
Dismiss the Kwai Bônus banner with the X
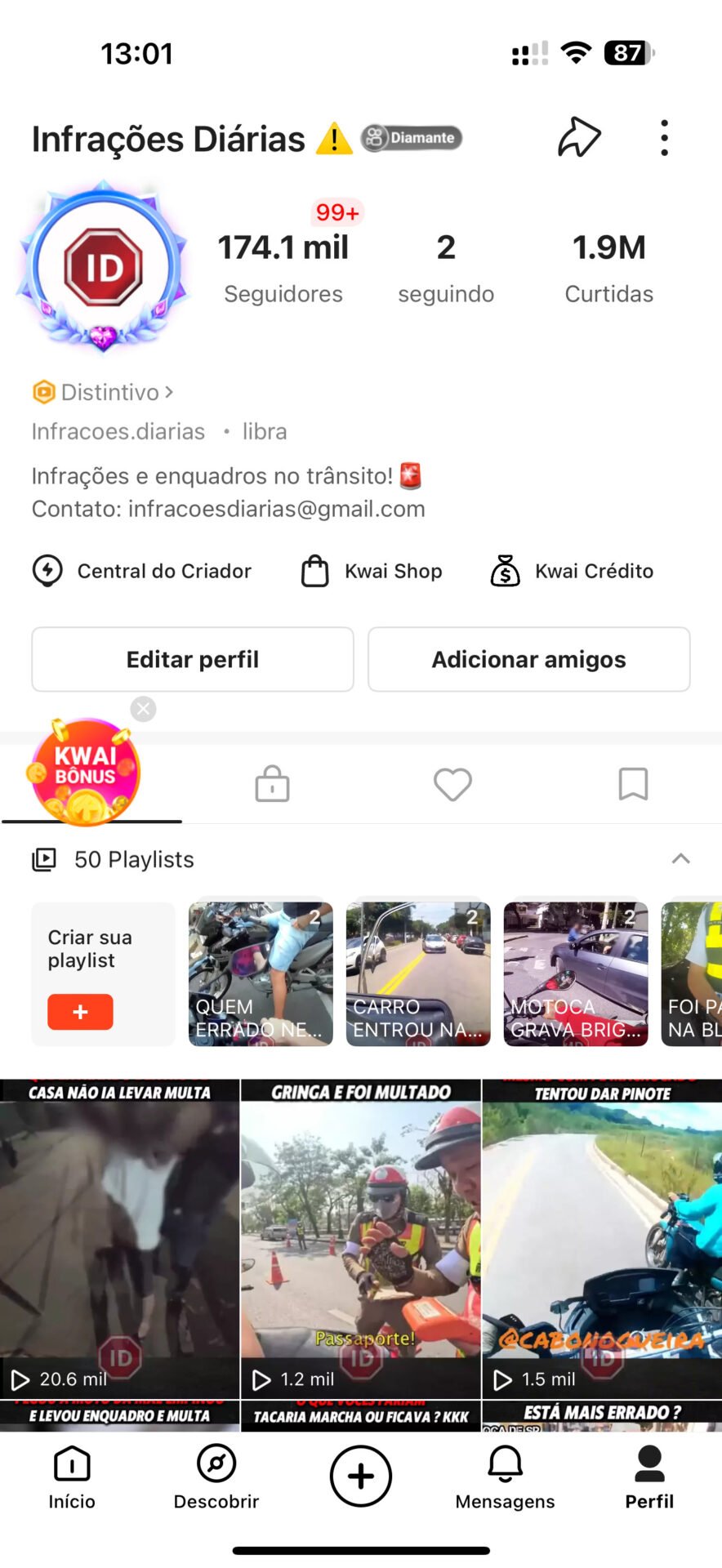[143, 709]
